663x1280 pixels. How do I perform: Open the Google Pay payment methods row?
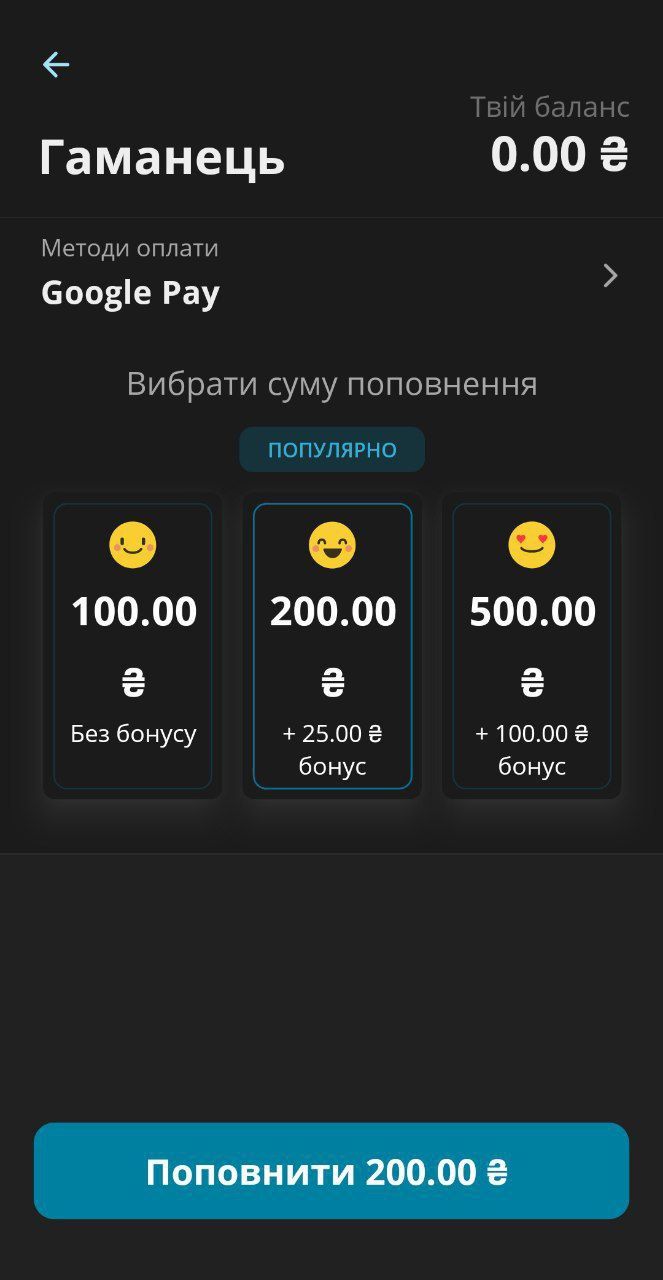330,275
